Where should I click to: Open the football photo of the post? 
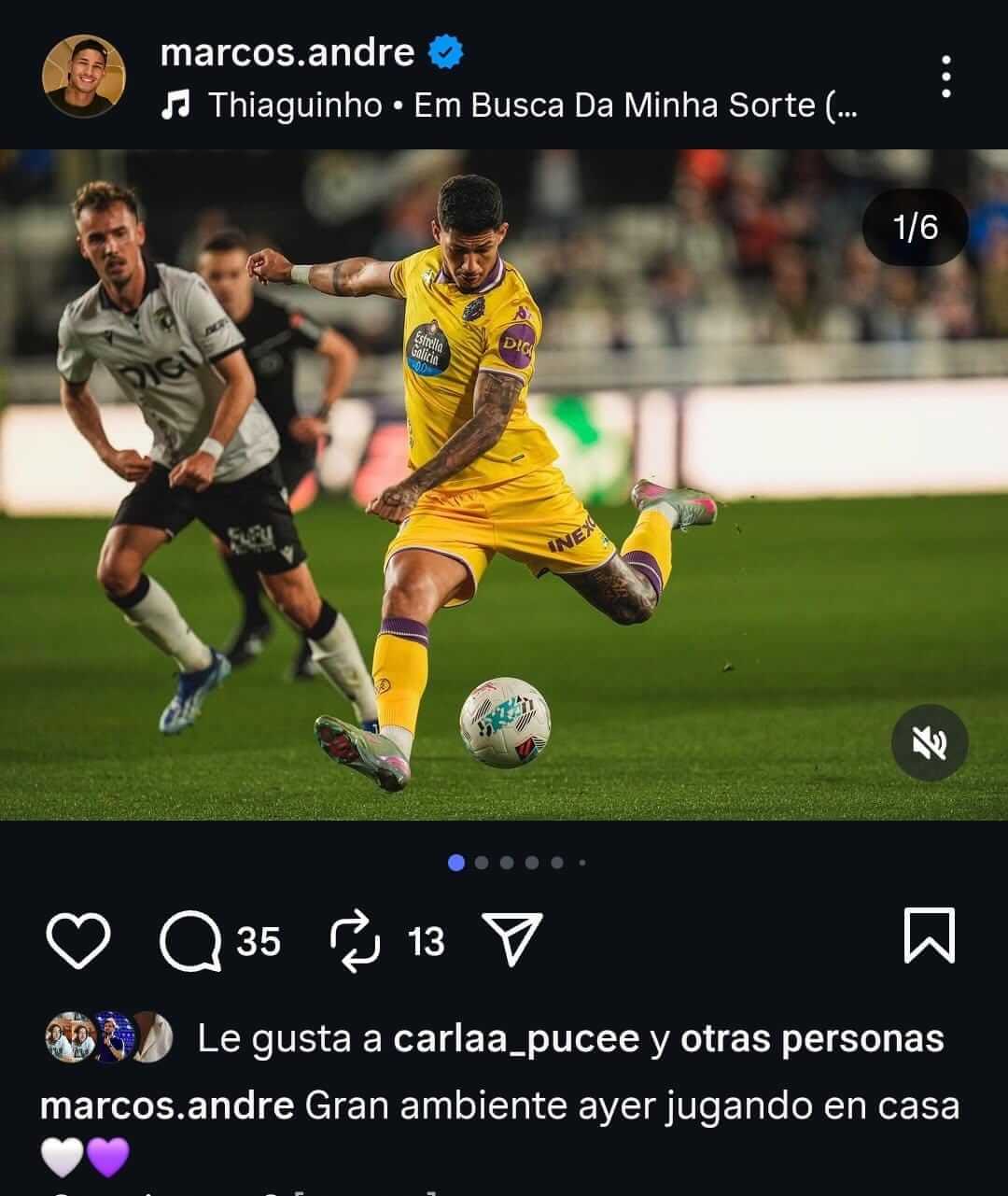(504, 484)
